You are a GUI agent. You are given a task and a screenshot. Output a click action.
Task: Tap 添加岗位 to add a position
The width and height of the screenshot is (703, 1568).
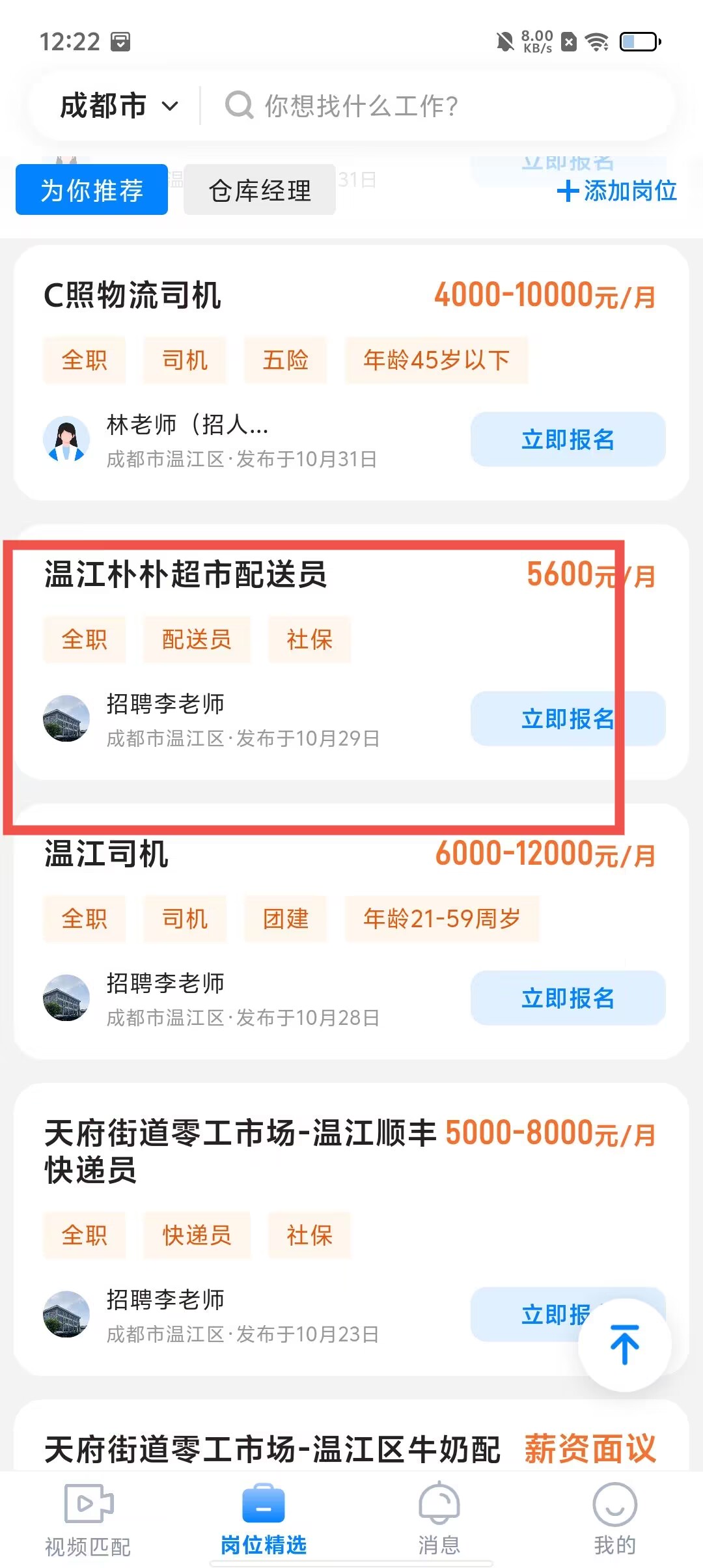616,190
